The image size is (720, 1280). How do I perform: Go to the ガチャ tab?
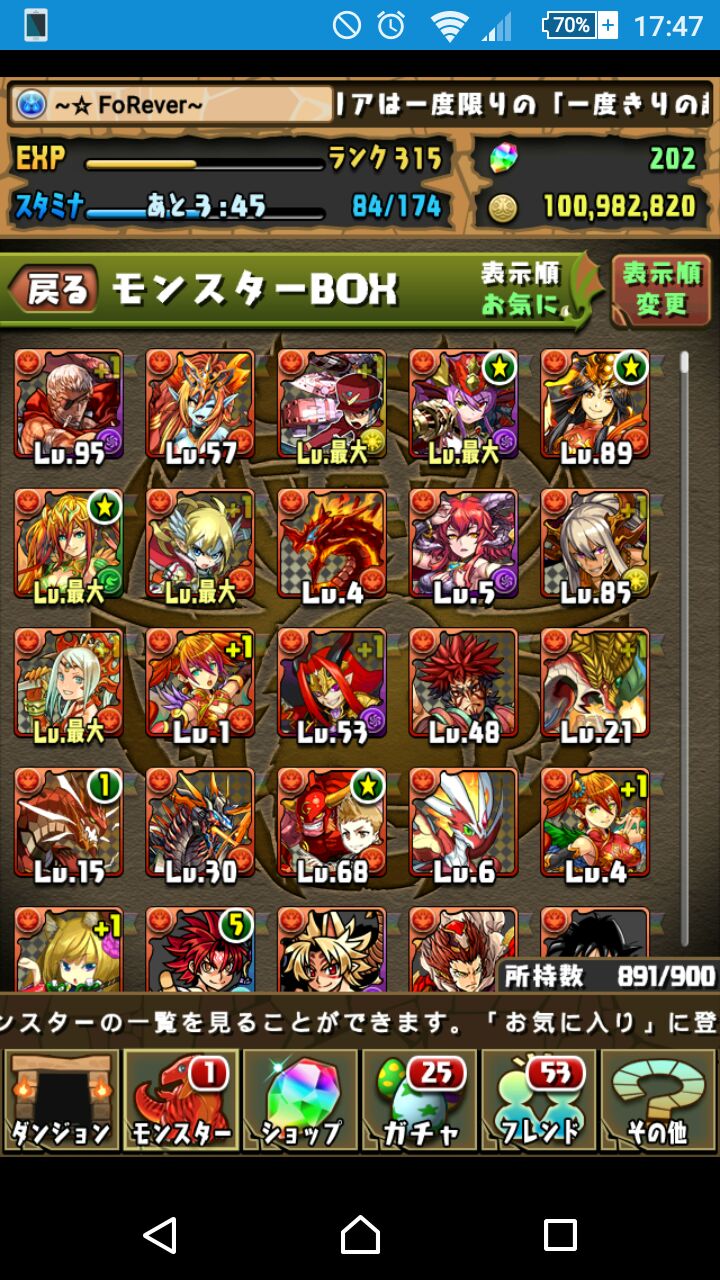[419, 1100]
